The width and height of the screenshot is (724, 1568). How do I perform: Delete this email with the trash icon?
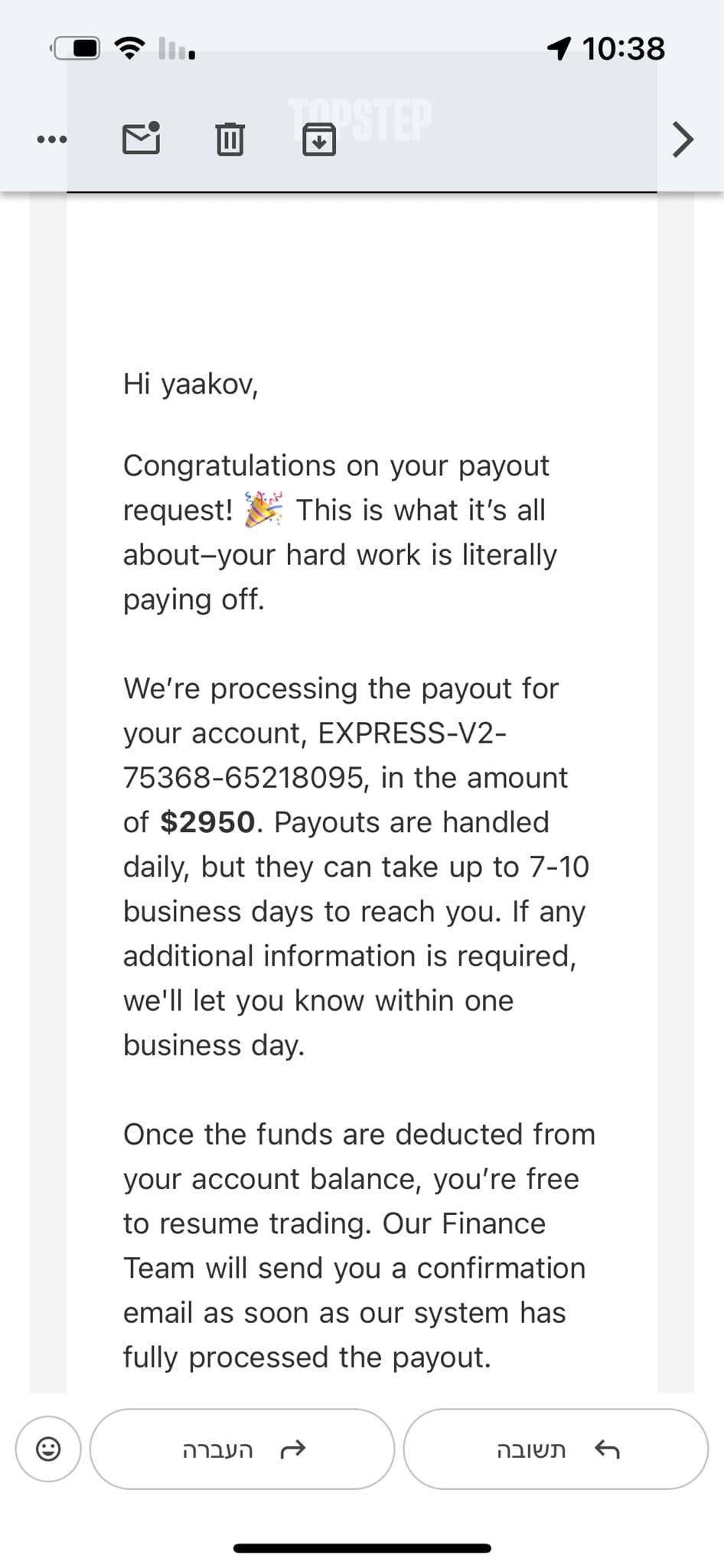click(230, 139)
